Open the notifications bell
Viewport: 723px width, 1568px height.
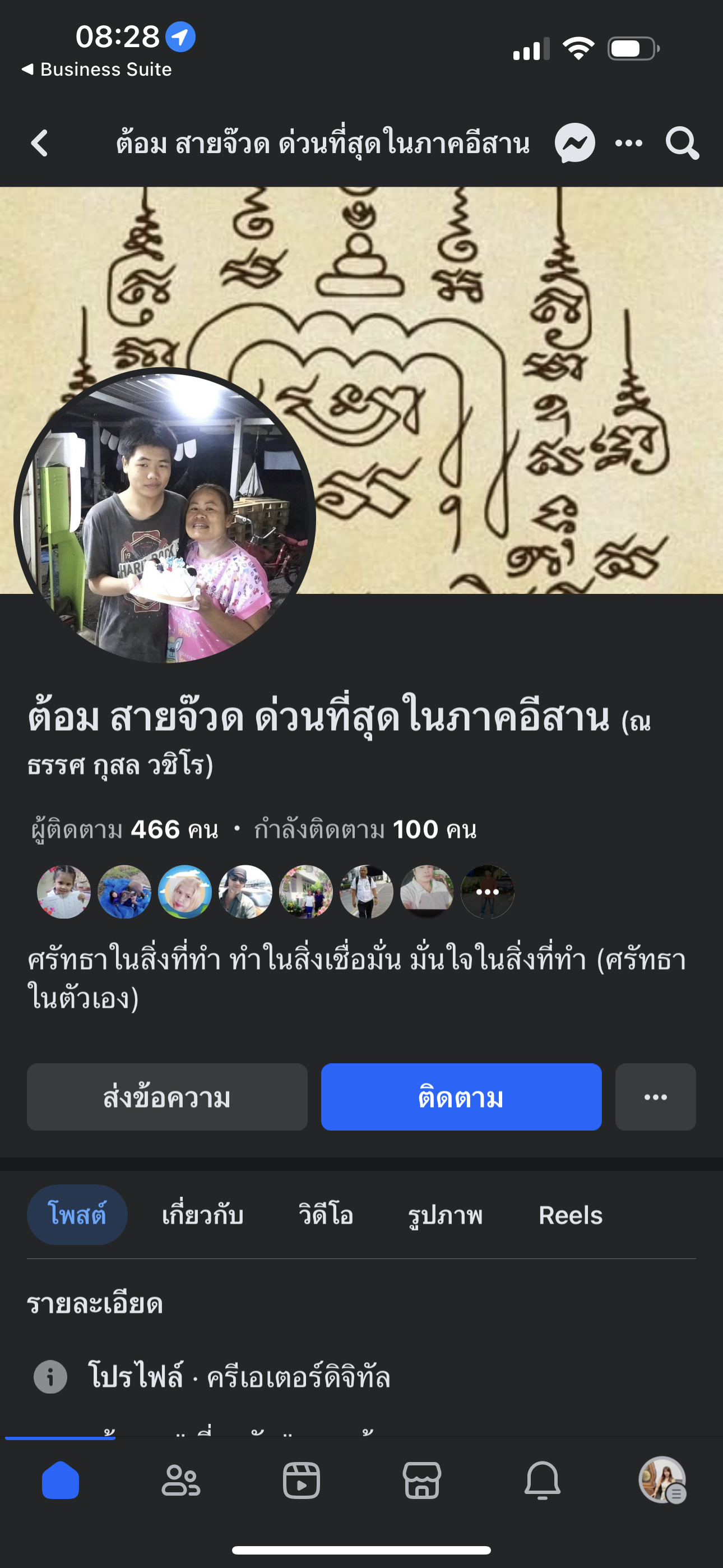coord(543,1480)
